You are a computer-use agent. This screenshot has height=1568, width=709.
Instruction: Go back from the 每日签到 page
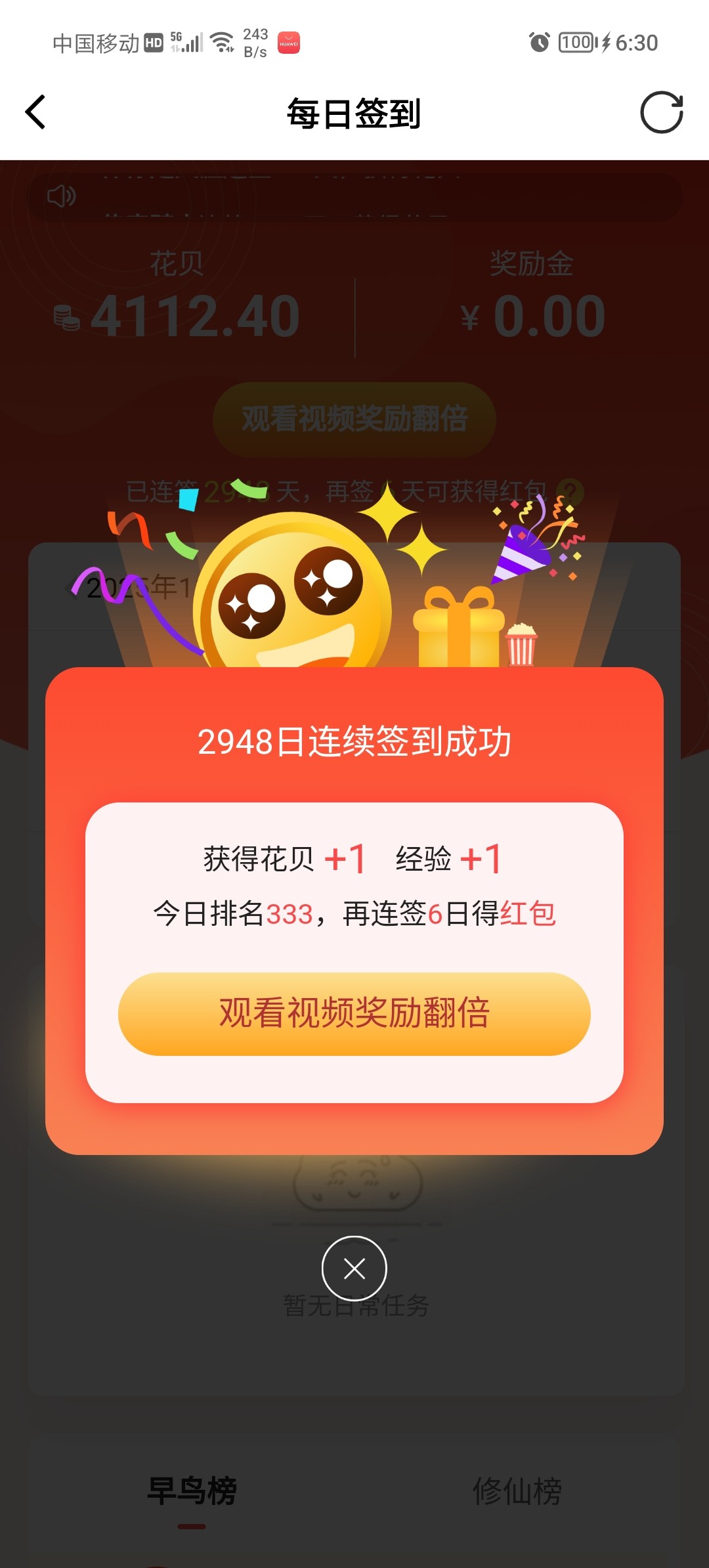coord(35,112)
